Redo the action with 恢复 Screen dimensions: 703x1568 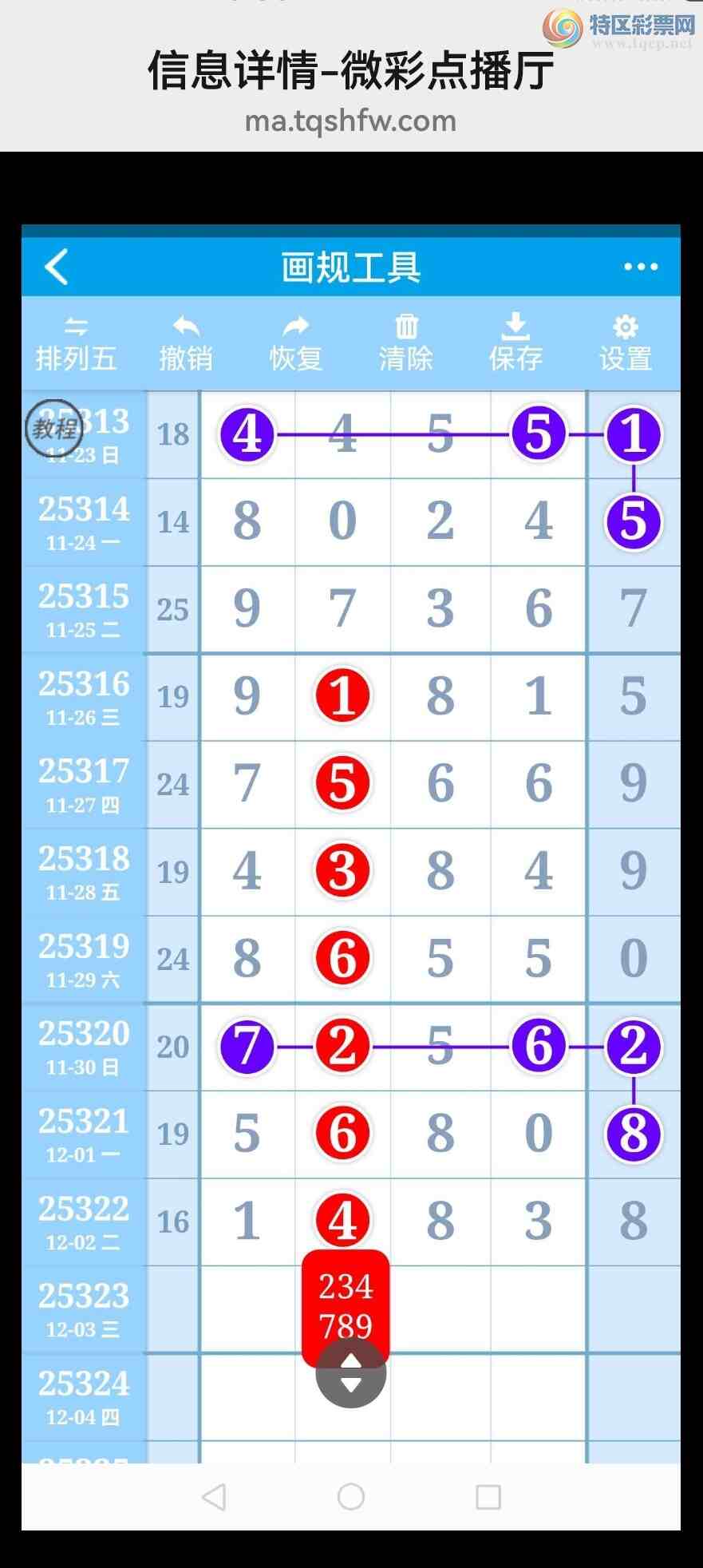tap(296, 345)
